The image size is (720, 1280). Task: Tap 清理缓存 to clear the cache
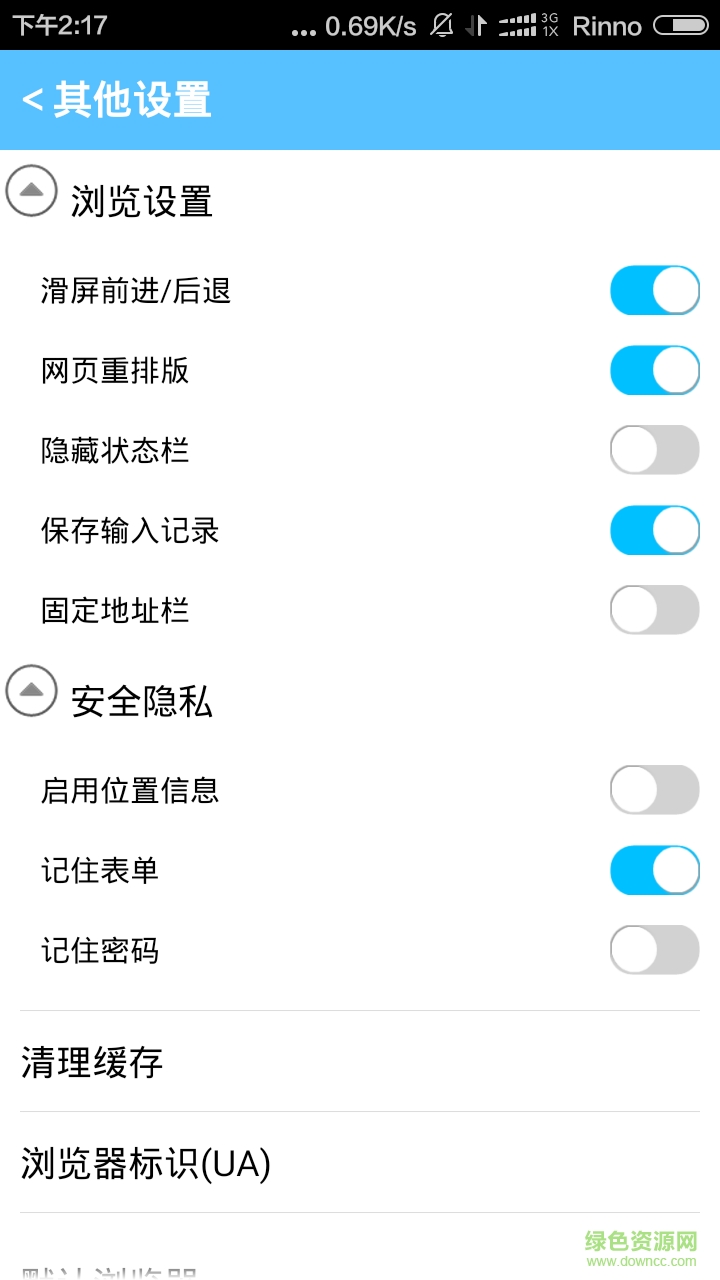pos(90,1063)
